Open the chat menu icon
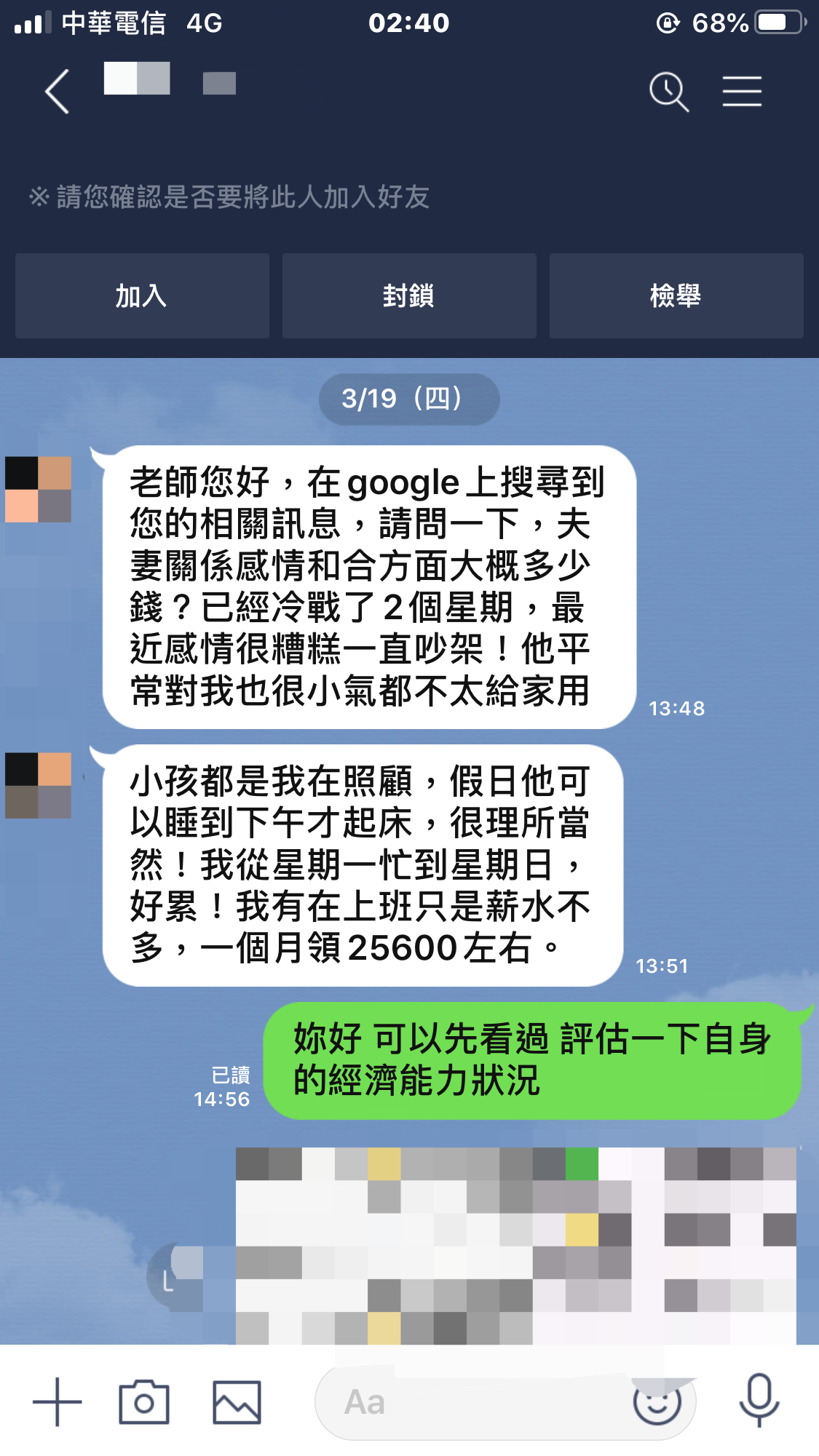Screen dimensions: 819x1456 tap(742, 92)
